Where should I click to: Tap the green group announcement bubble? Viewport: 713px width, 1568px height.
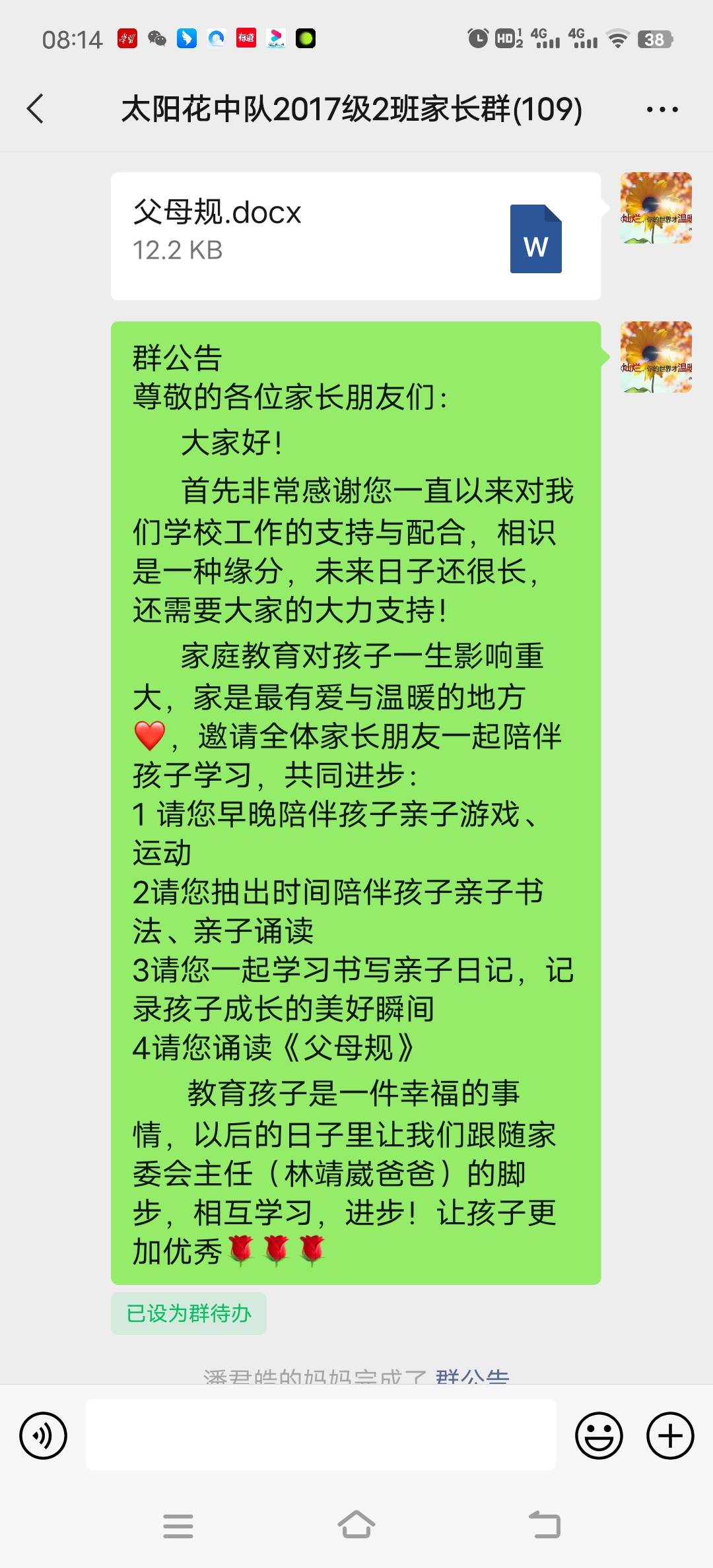(356, 792)
